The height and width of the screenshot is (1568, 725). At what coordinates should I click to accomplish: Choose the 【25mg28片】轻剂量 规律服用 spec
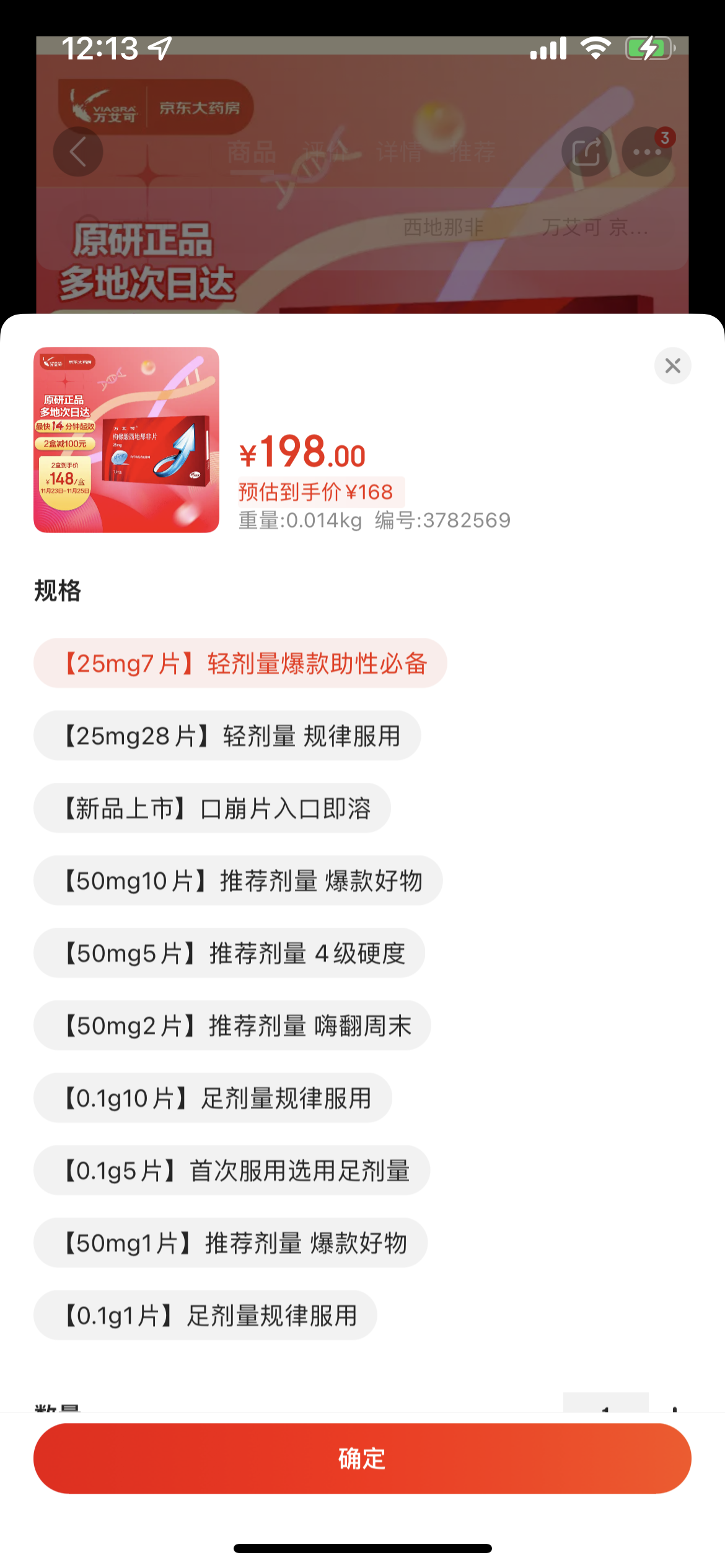(x=227, y=736)
